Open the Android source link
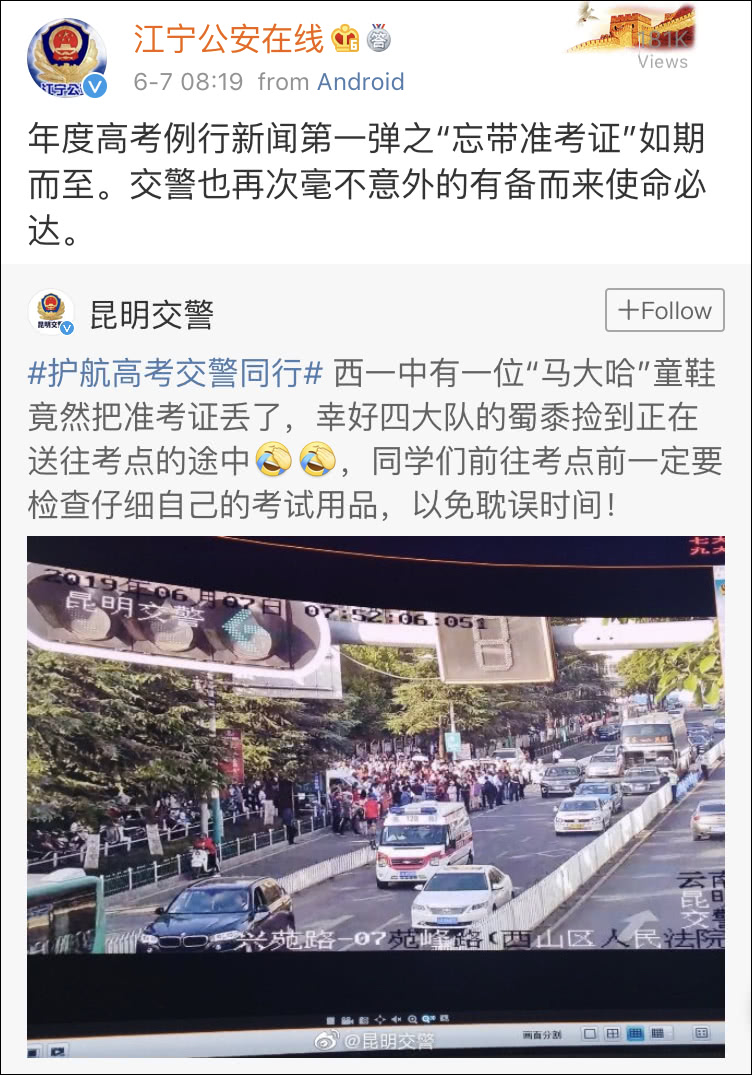Image resolution: width=752 pixels, height=1075 pixels. [x=361, y=82]
